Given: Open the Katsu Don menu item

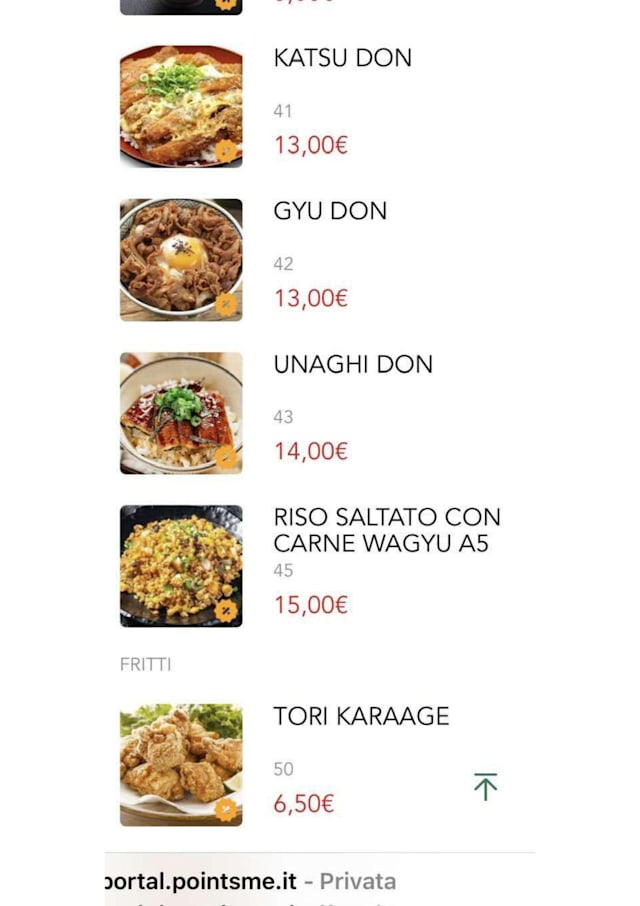Looking at the screenshot, I should point(342,58).
